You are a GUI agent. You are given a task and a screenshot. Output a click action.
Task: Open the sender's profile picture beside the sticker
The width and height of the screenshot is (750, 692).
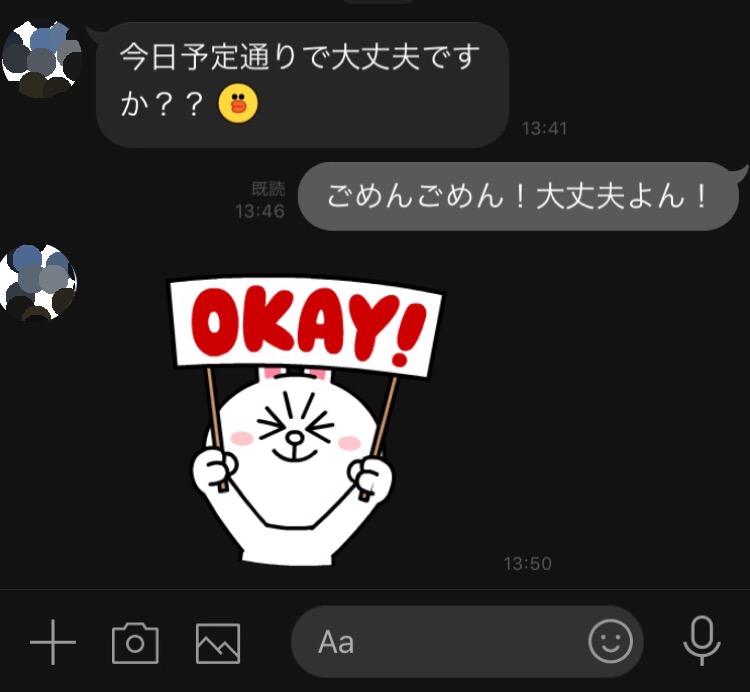click(x=38, y=283)
